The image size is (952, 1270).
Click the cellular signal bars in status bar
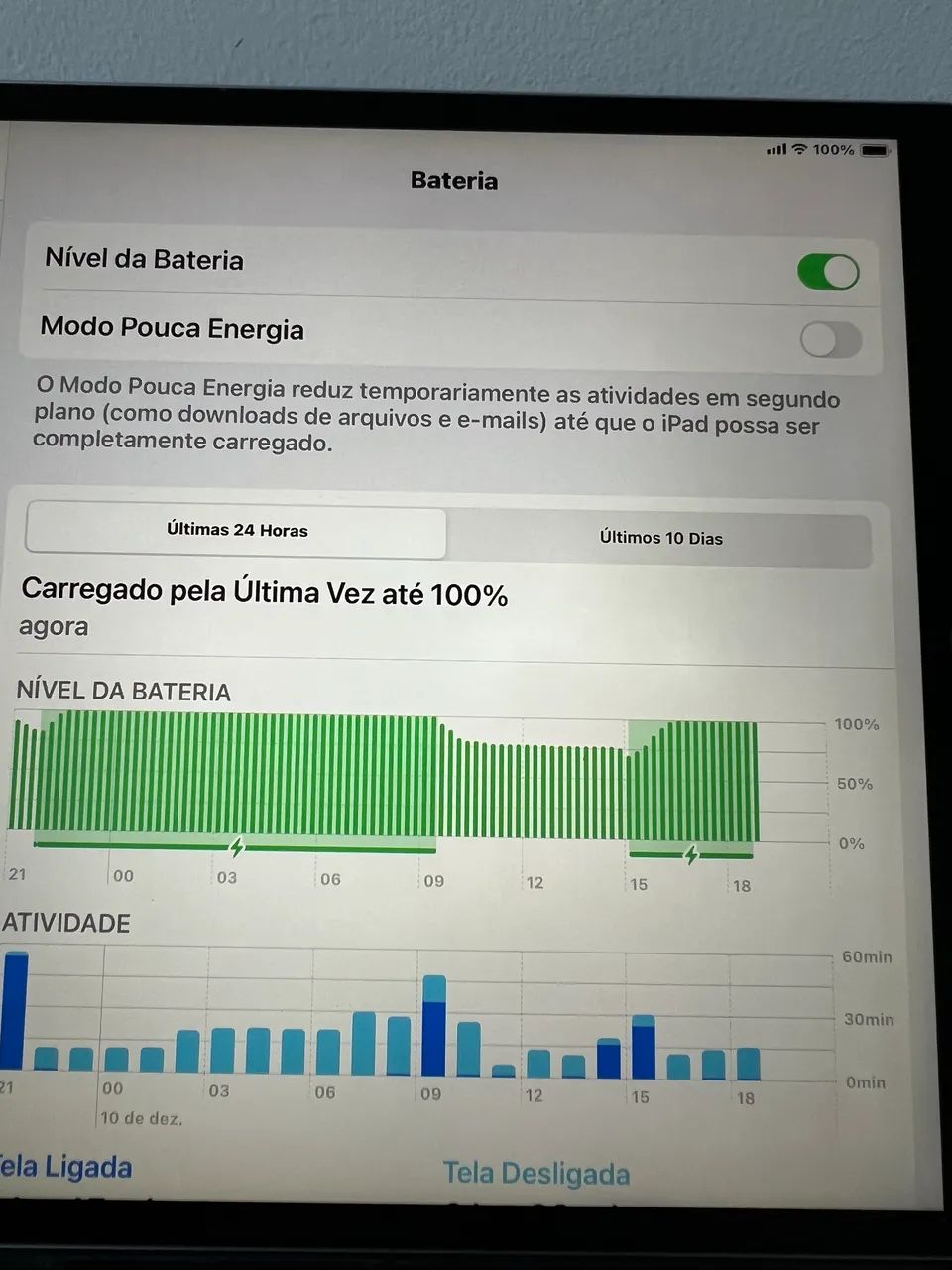pyautogui.click(x=776, y=150)
